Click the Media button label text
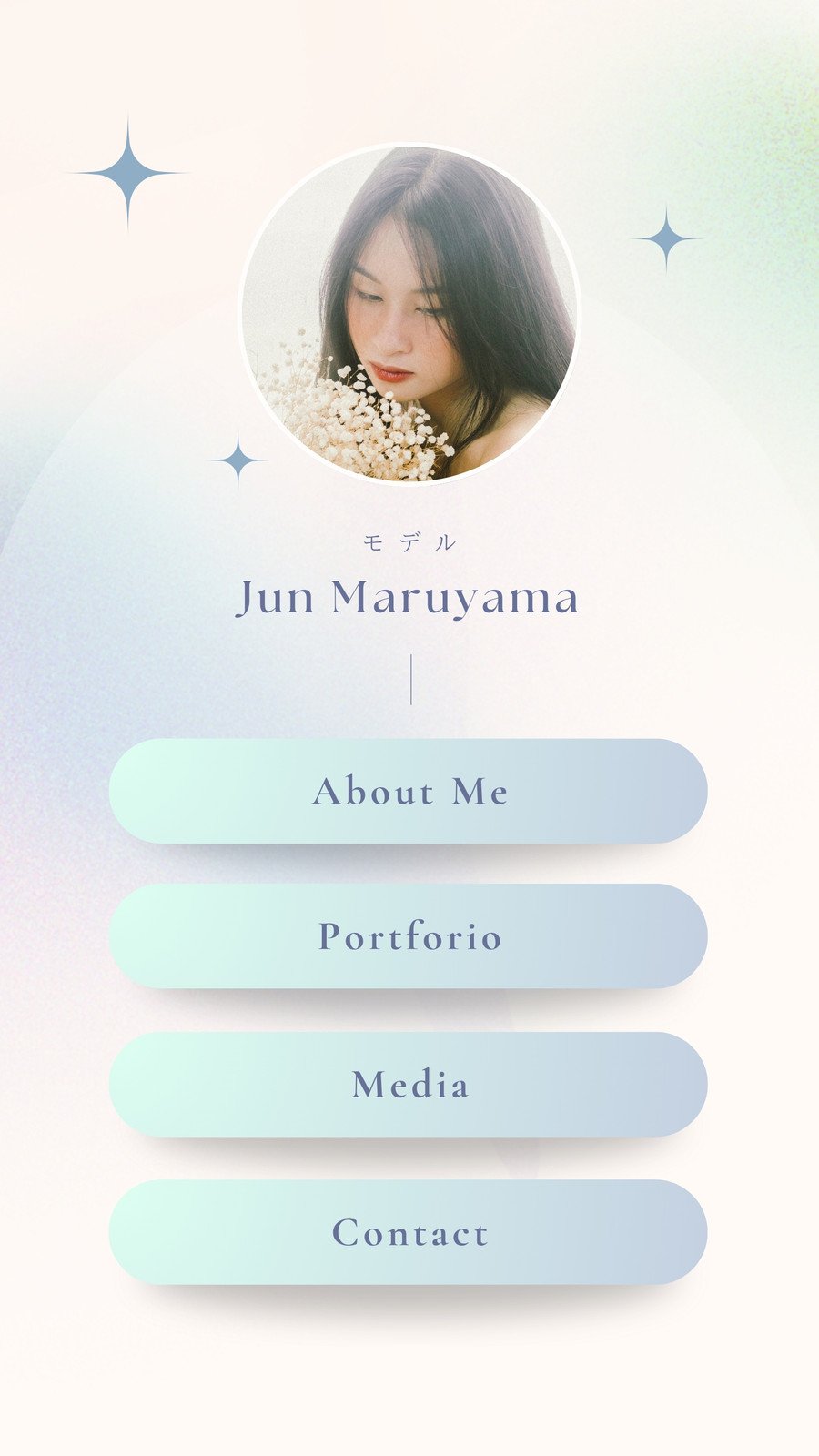Viewport: 819px width, 1456px height. click(411, 1086)
